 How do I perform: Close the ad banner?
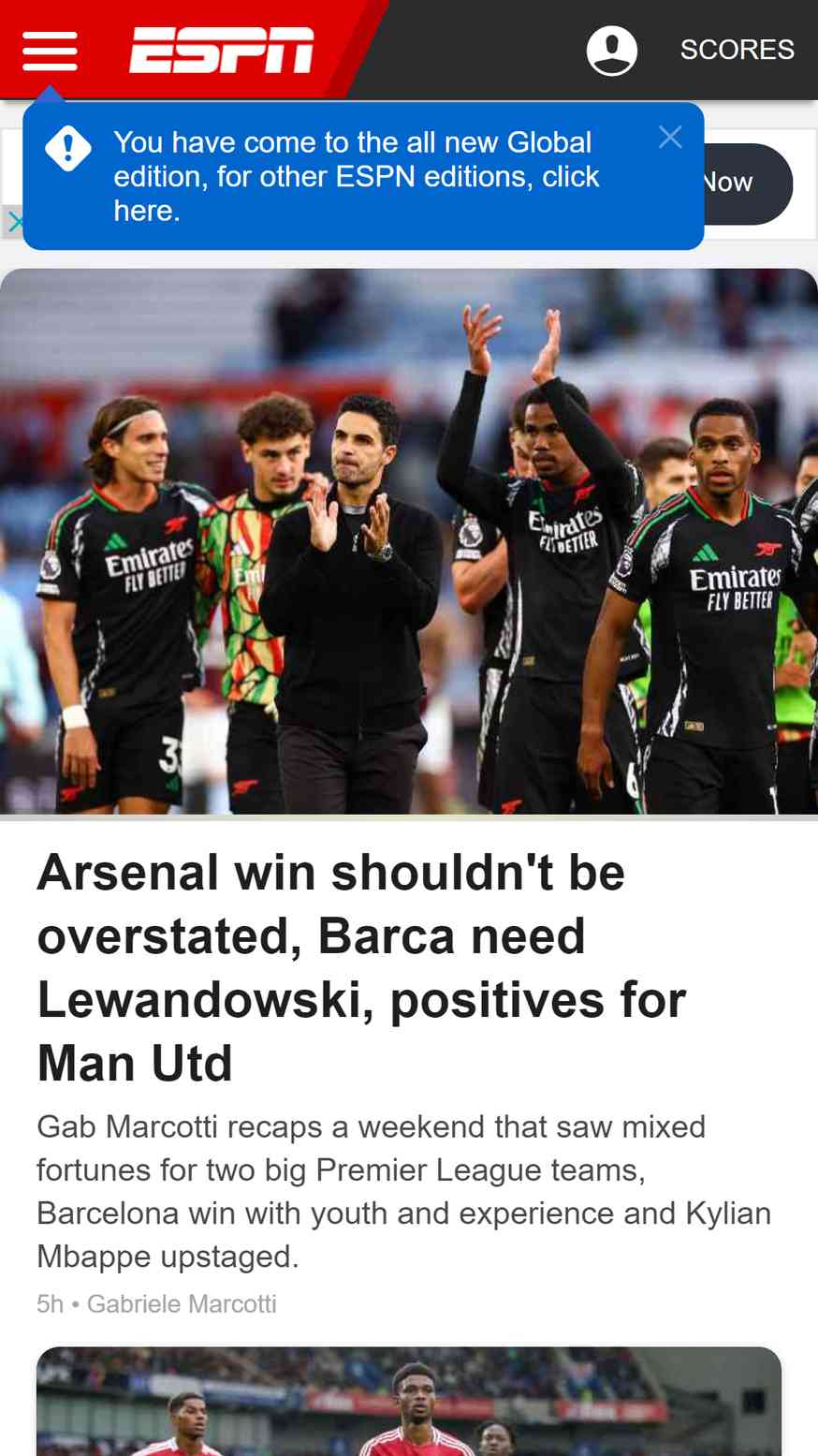pos(13,222)
